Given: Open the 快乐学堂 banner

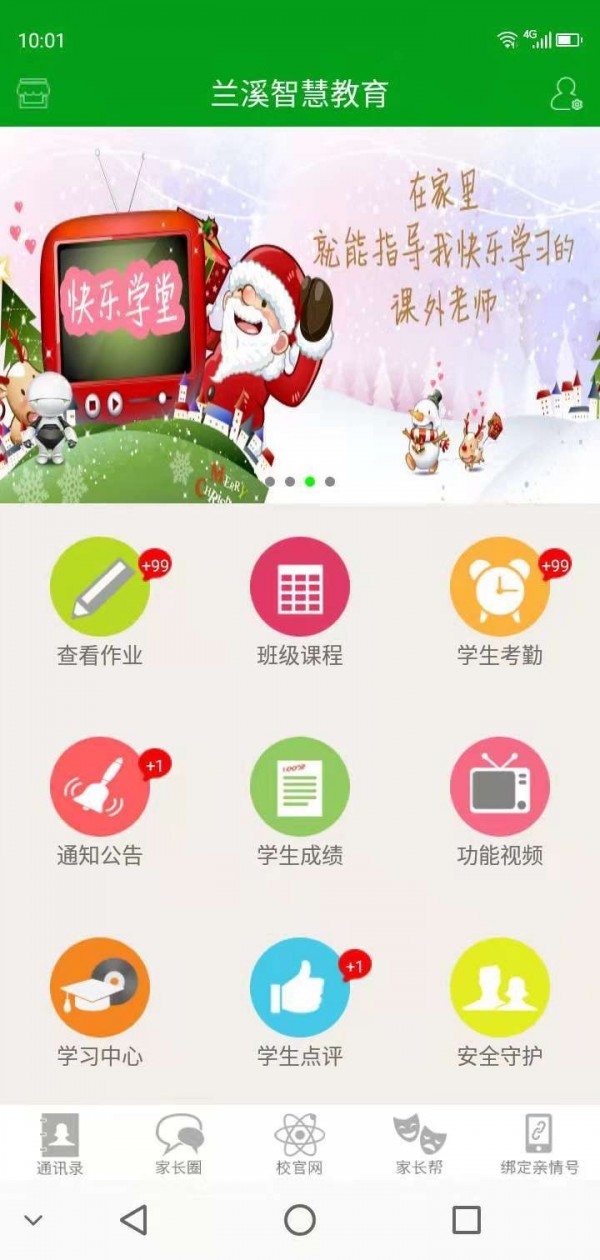Looking at the screenshot, I should pyautogui.click(x=300, y=315).
